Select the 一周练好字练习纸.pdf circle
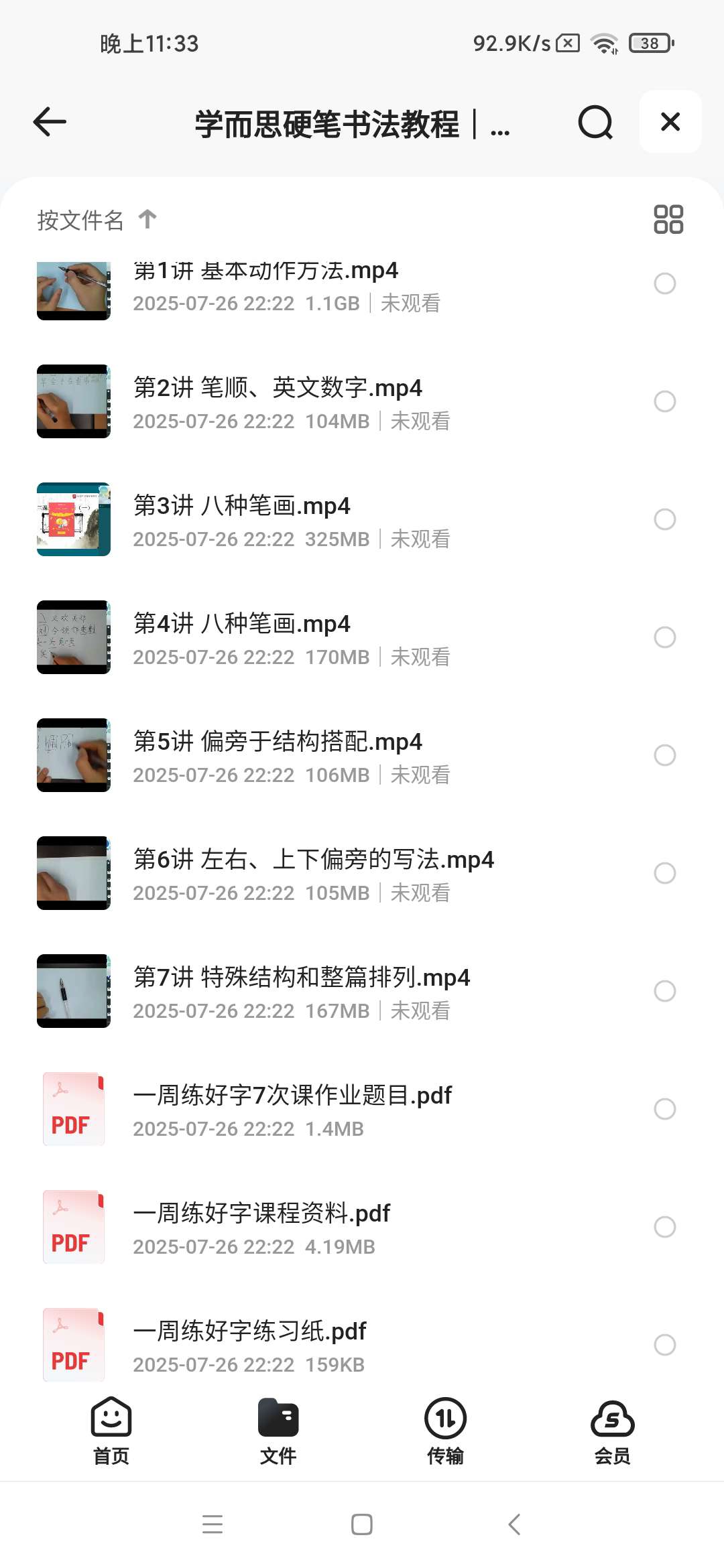The image size is (724, 1568). pos(665,1345)
